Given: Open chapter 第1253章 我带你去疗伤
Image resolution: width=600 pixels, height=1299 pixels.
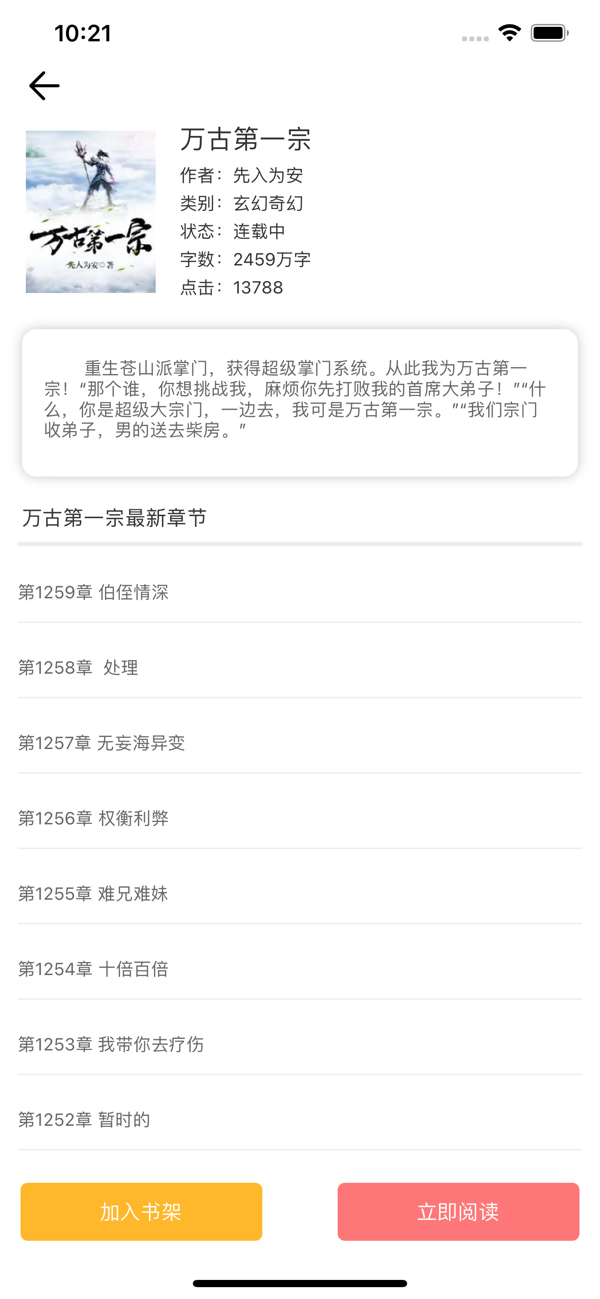Looking at the screenshot, I should coord(111,1044).
